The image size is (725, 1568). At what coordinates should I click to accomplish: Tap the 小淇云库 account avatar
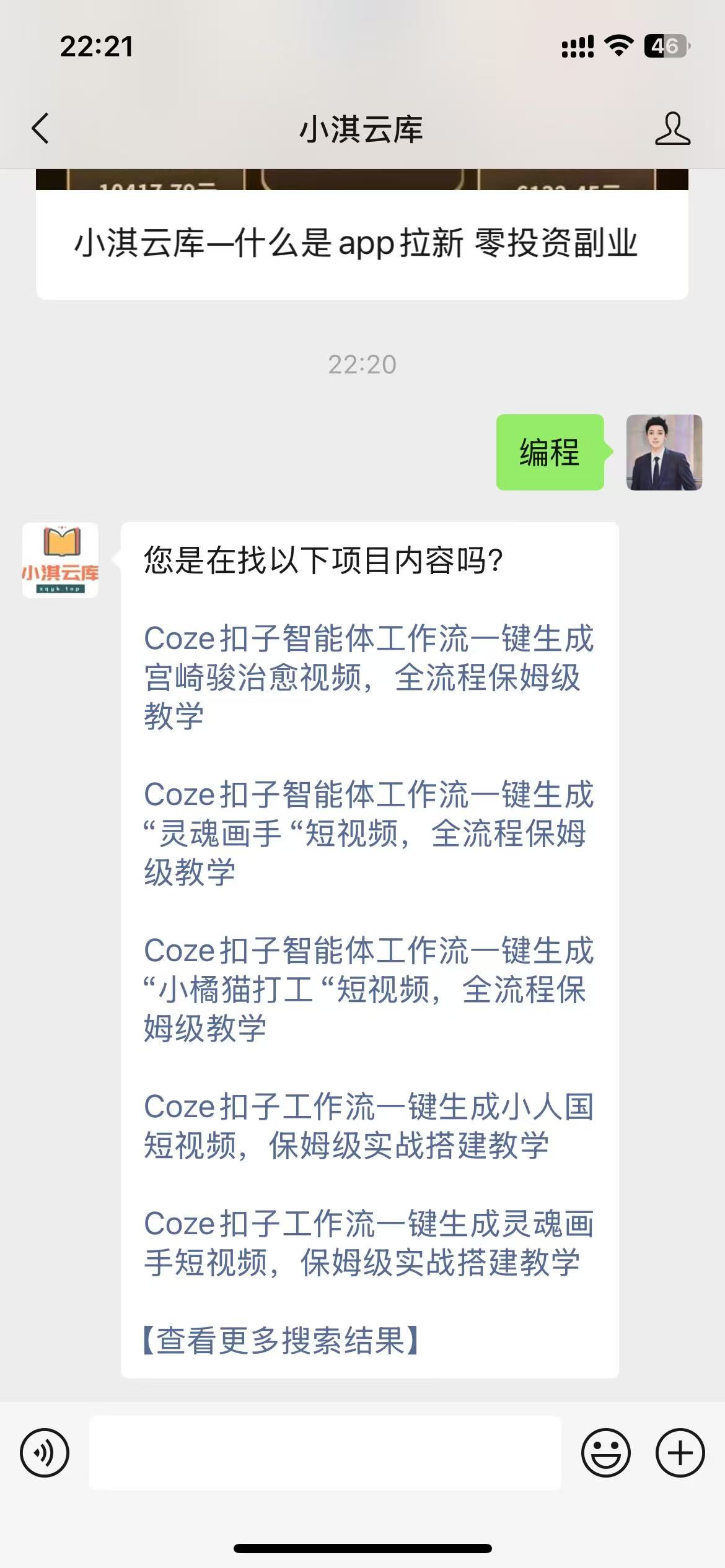coord(60,560)
